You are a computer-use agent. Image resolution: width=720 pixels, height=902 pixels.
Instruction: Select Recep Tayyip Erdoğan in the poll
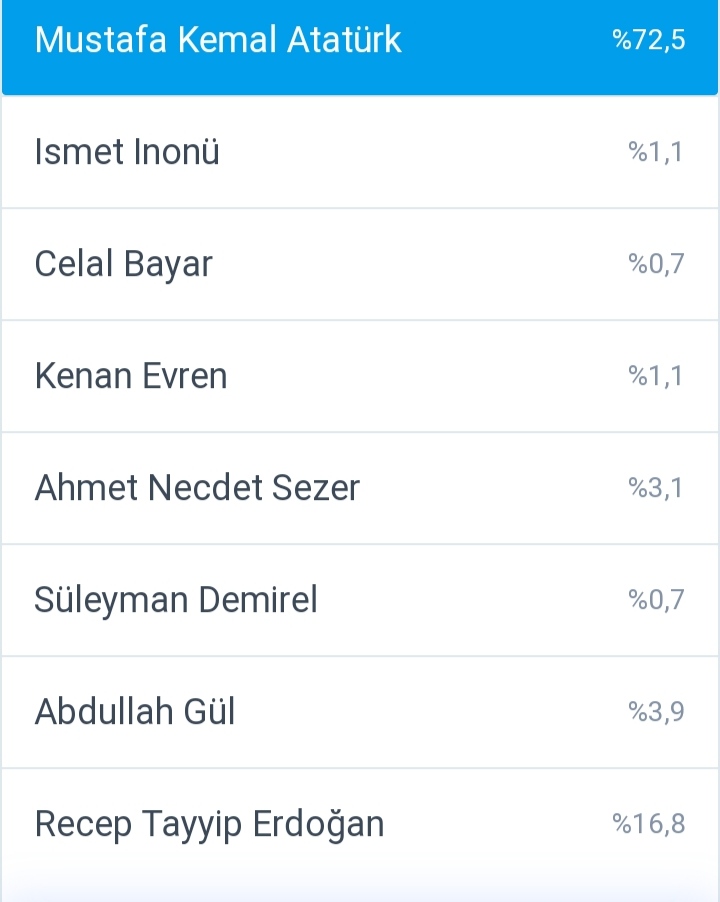coord(360,824)
